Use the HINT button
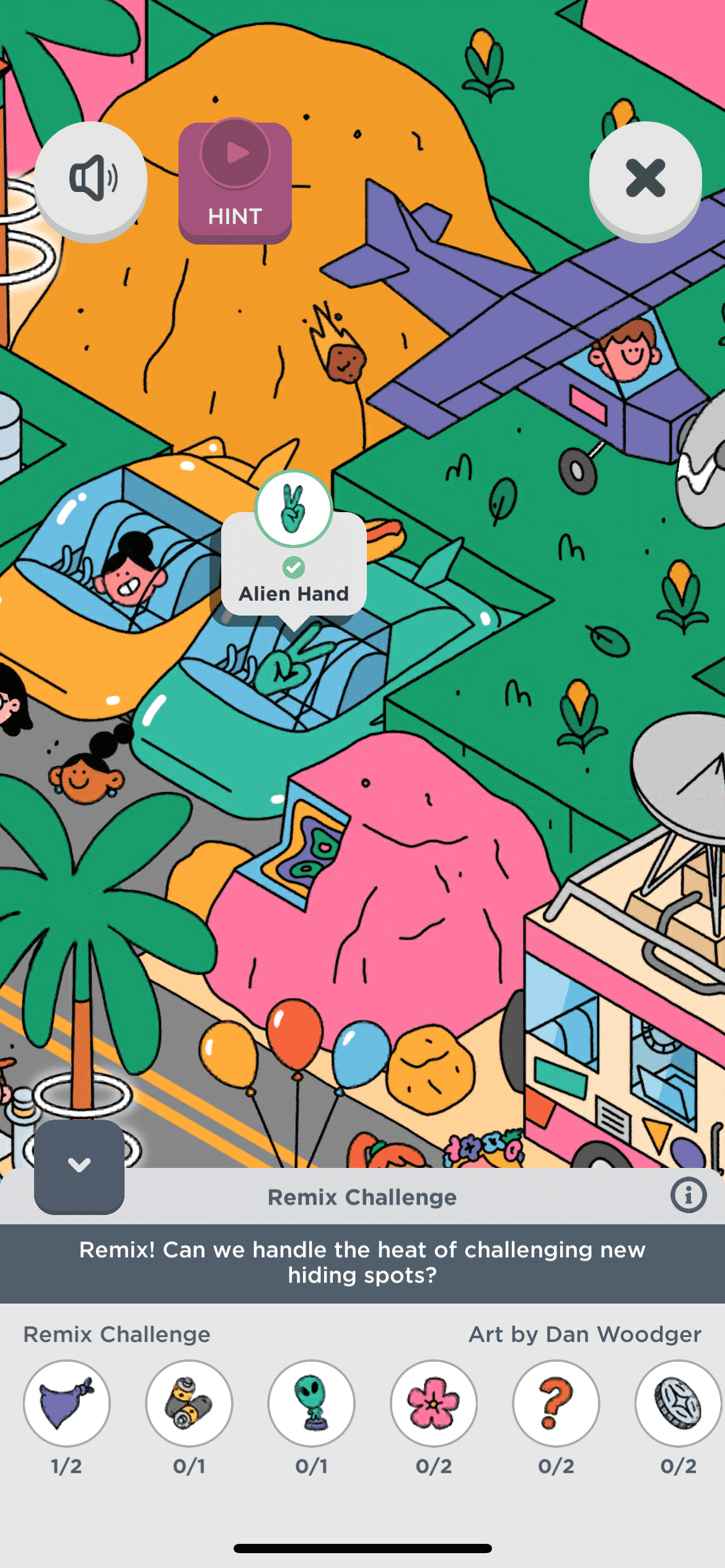The width and height of the screenshot is (725, 1568). [235, 183]
